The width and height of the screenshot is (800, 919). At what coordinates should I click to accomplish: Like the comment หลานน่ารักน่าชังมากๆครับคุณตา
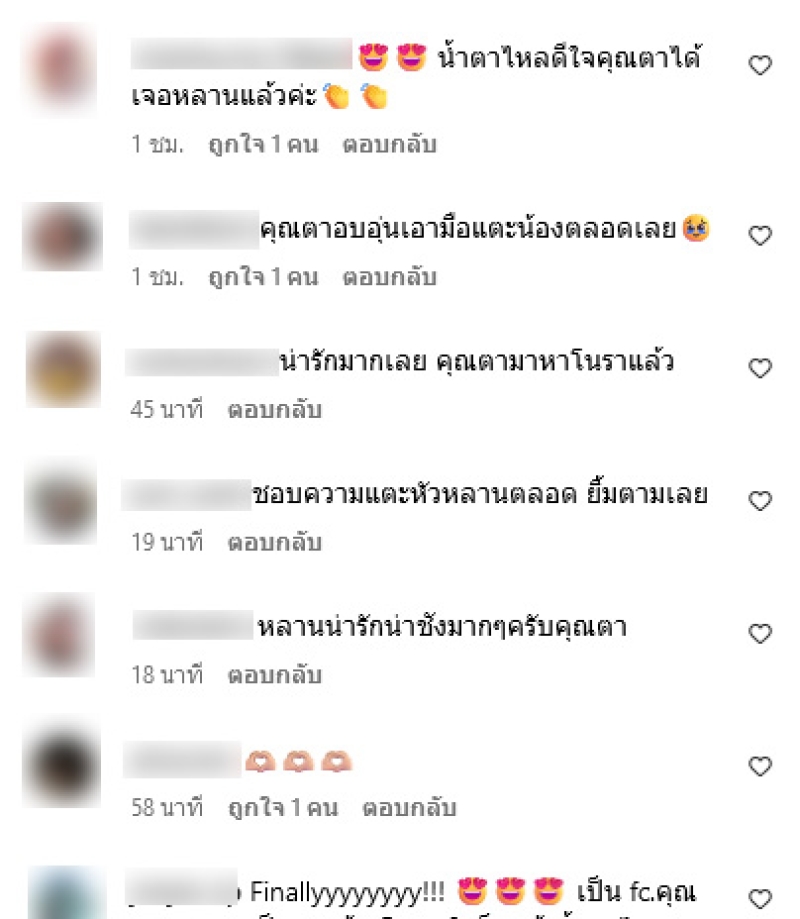760,633
